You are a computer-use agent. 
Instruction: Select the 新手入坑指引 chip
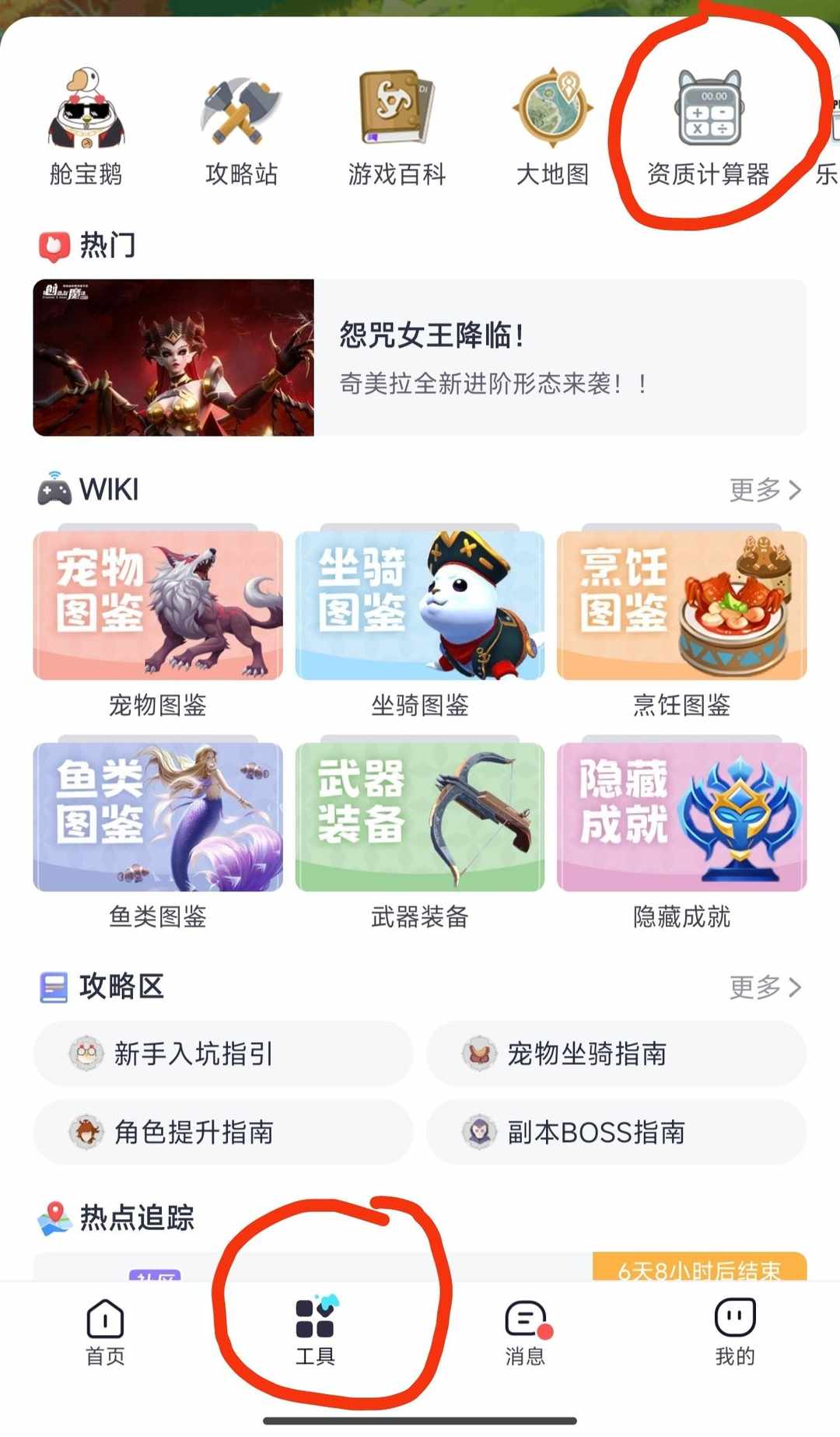coord(222,1054)
